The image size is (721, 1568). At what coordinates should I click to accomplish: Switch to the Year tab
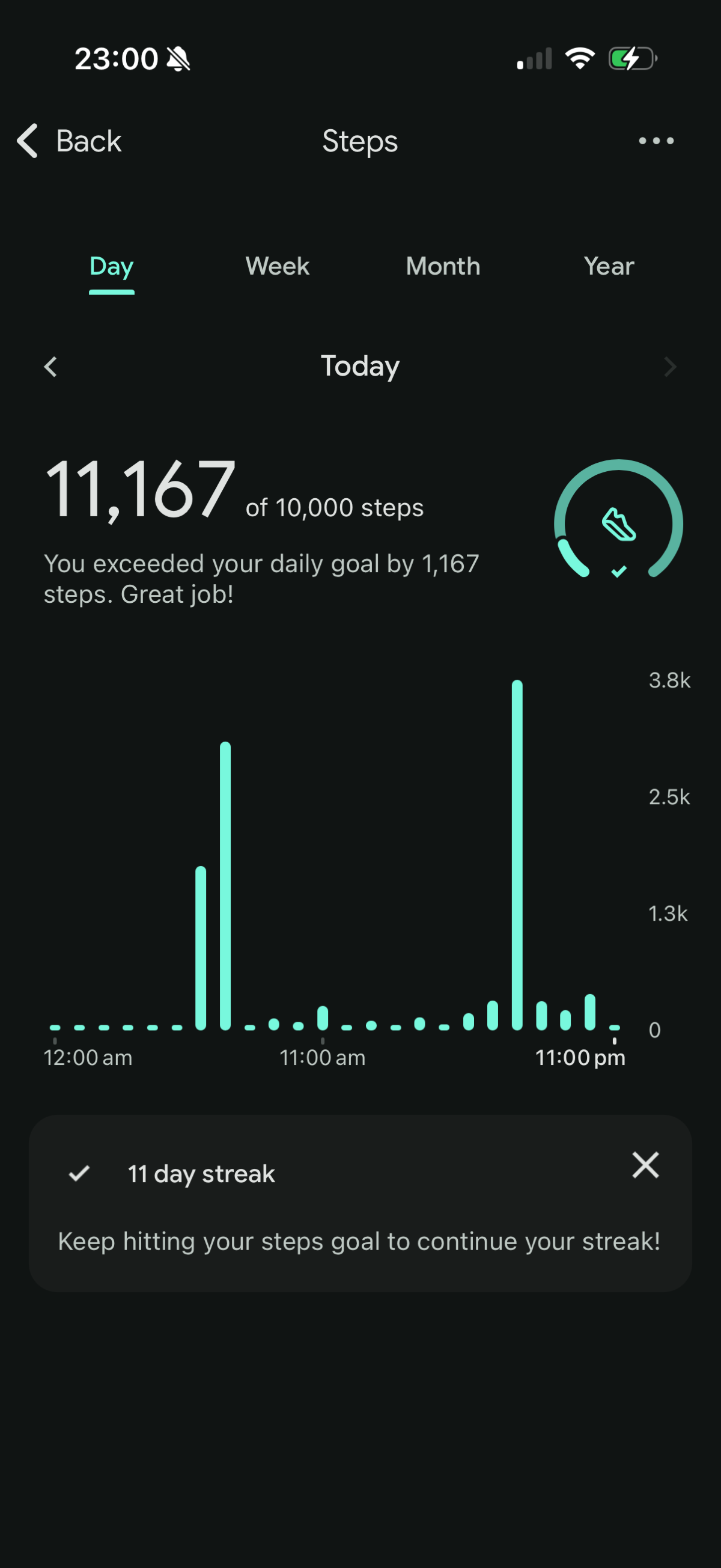[x=609, y=267]
